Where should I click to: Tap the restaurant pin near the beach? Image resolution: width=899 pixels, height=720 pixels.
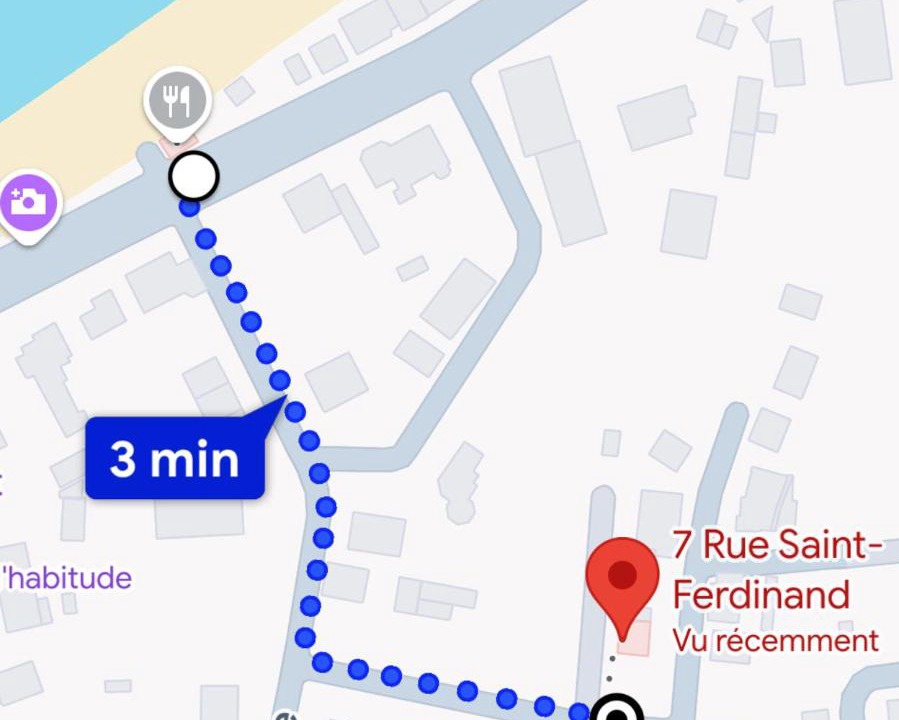click(178, 102)
